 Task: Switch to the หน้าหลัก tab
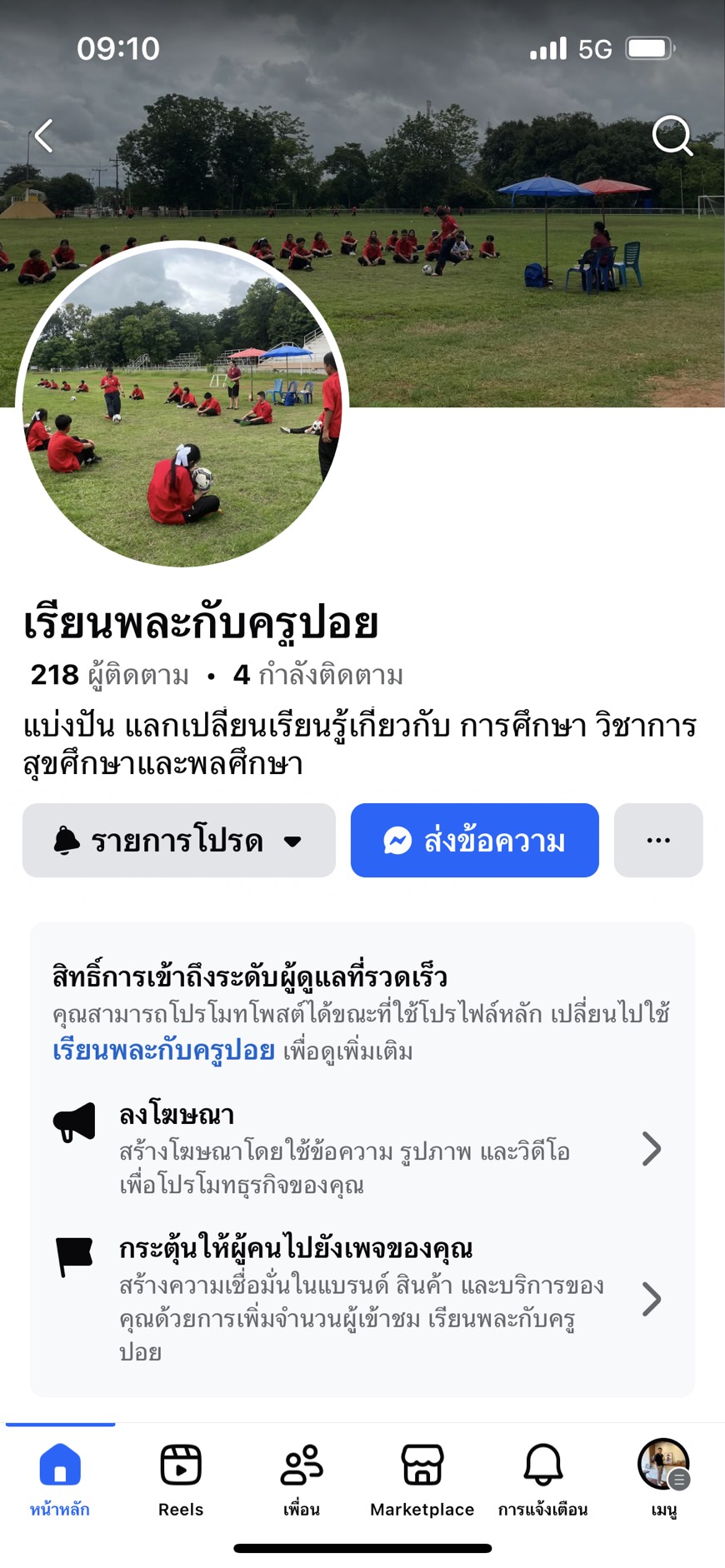[60, 1481]
